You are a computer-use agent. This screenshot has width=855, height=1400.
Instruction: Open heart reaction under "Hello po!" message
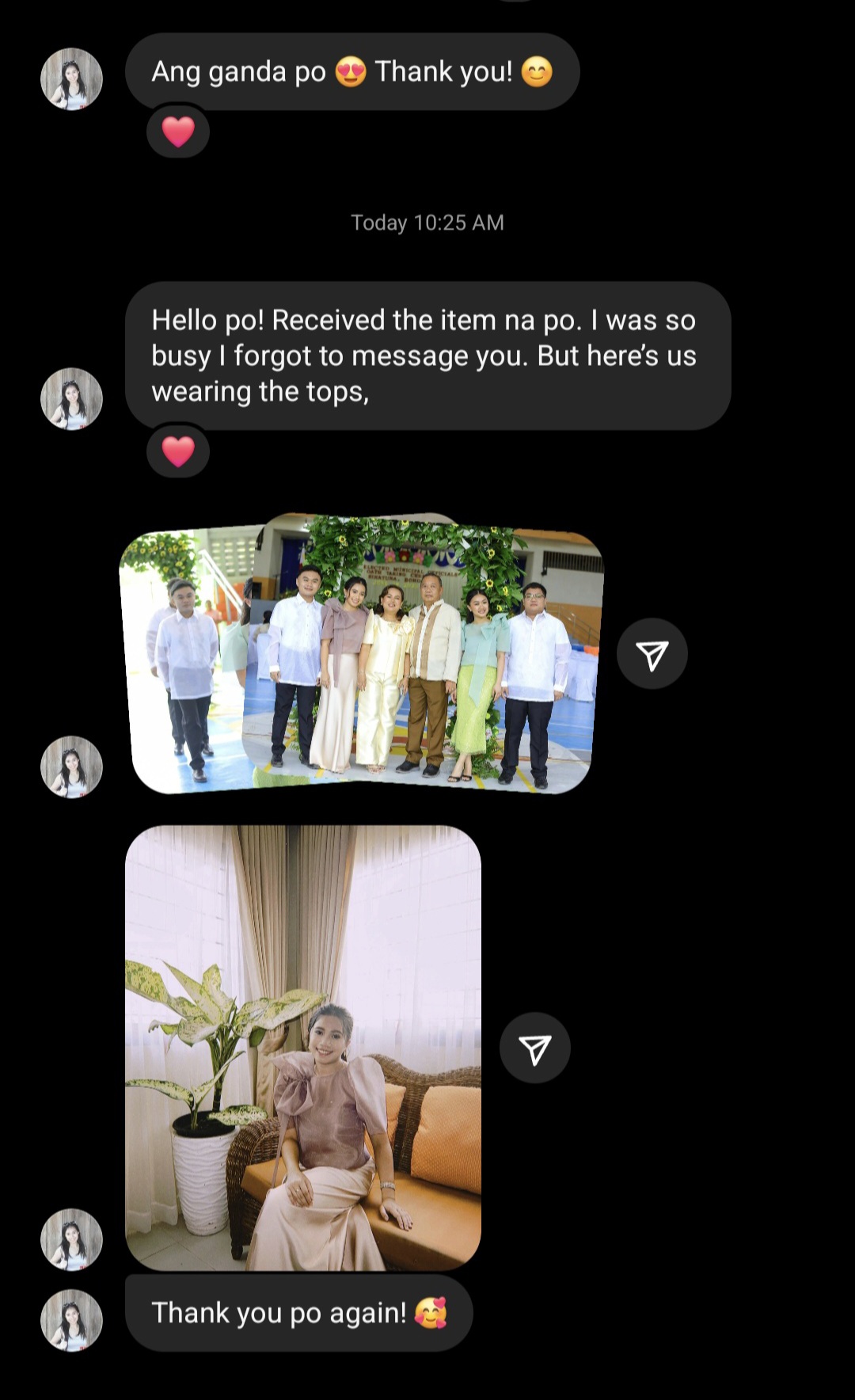(x=178, y=451)
